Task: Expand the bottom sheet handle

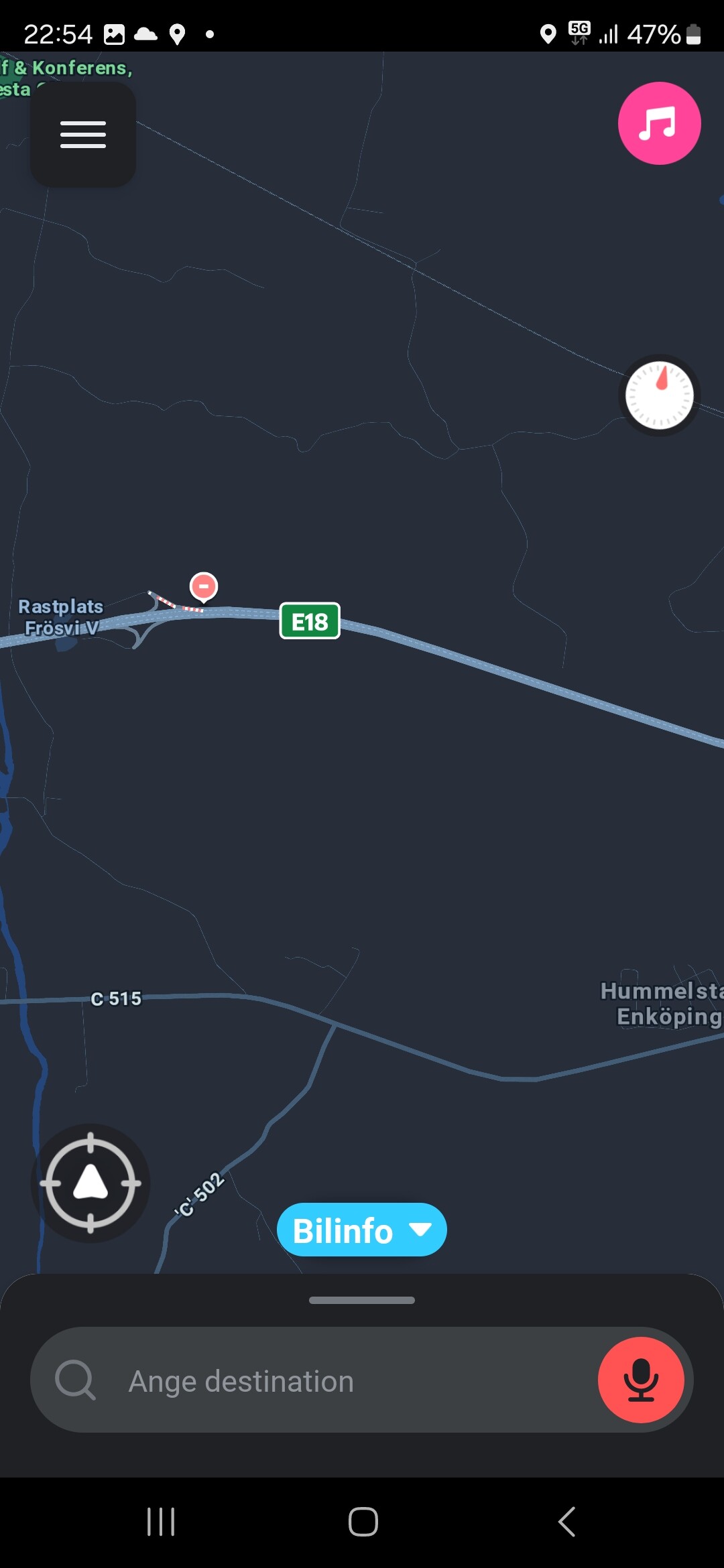Action: (x=362, y=1300)
